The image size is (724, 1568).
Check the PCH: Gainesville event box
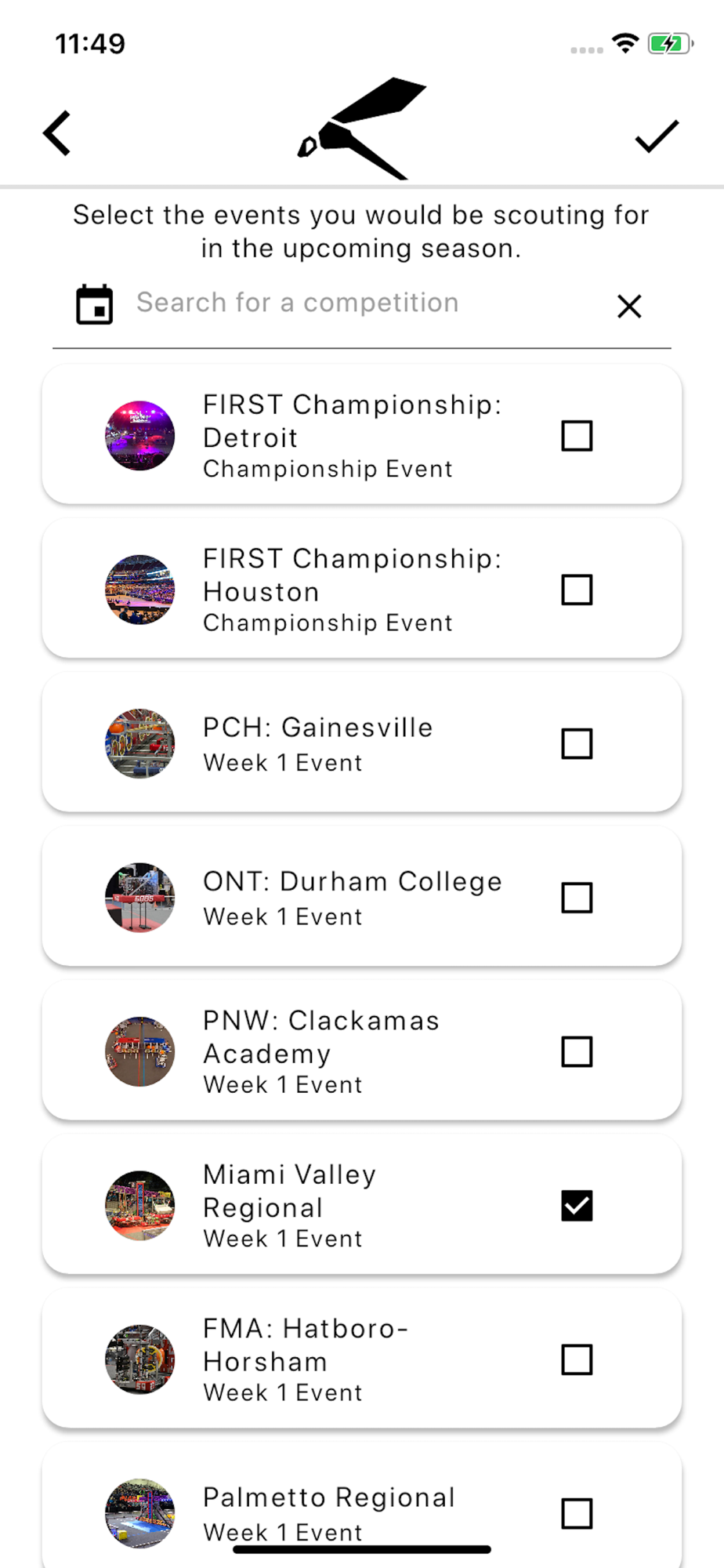click(x=577, y=743)
